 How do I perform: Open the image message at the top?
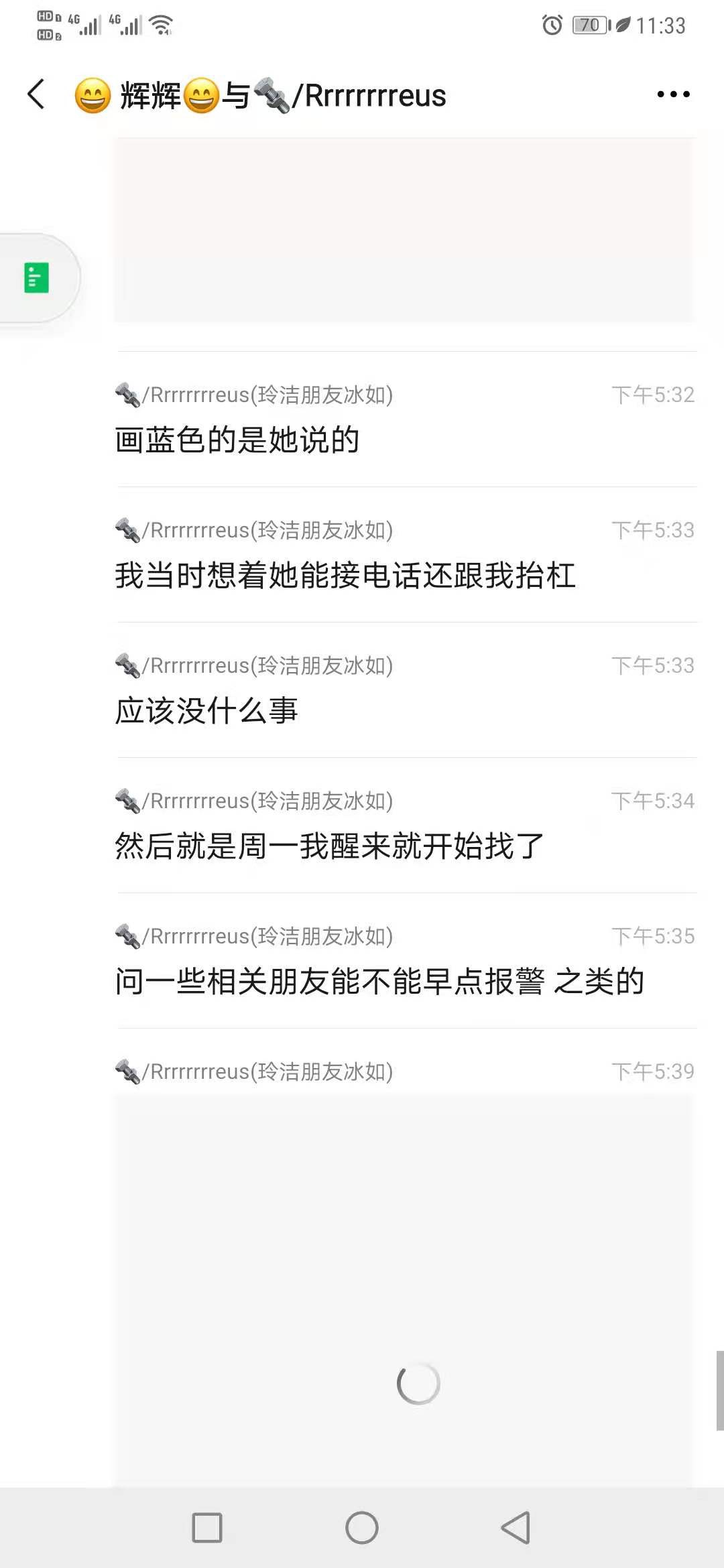point(405,229)
